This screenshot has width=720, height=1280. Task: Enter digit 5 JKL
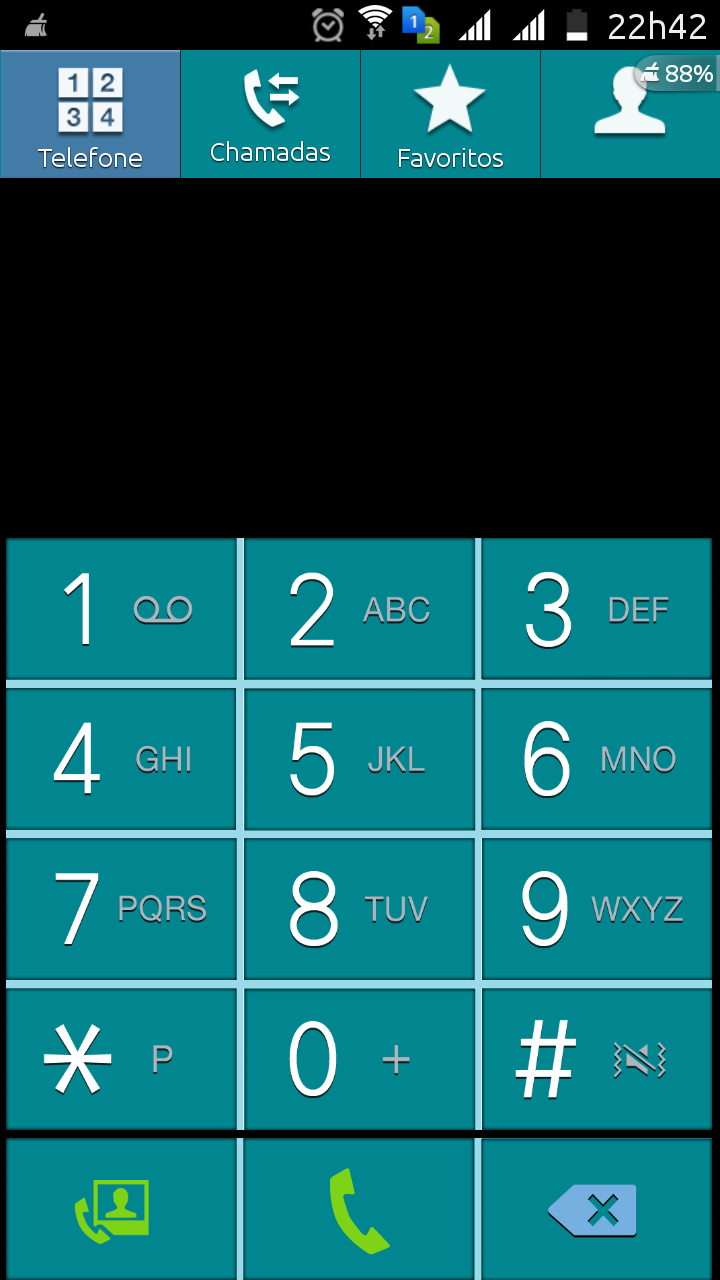359,759
